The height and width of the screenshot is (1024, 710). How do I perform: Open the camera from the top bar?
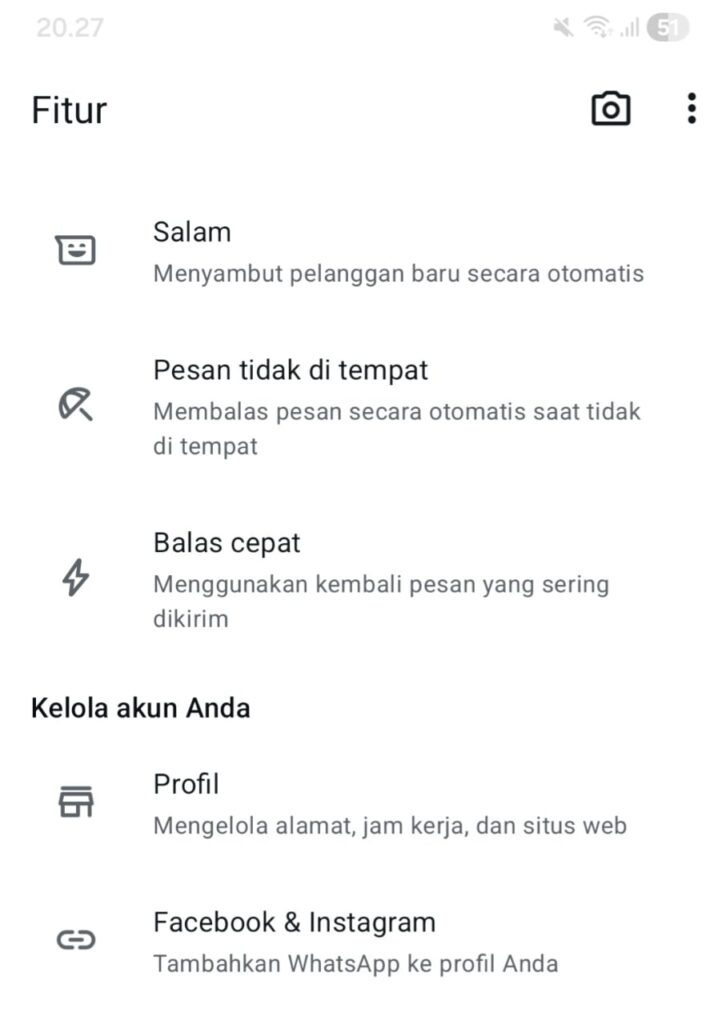610,108
